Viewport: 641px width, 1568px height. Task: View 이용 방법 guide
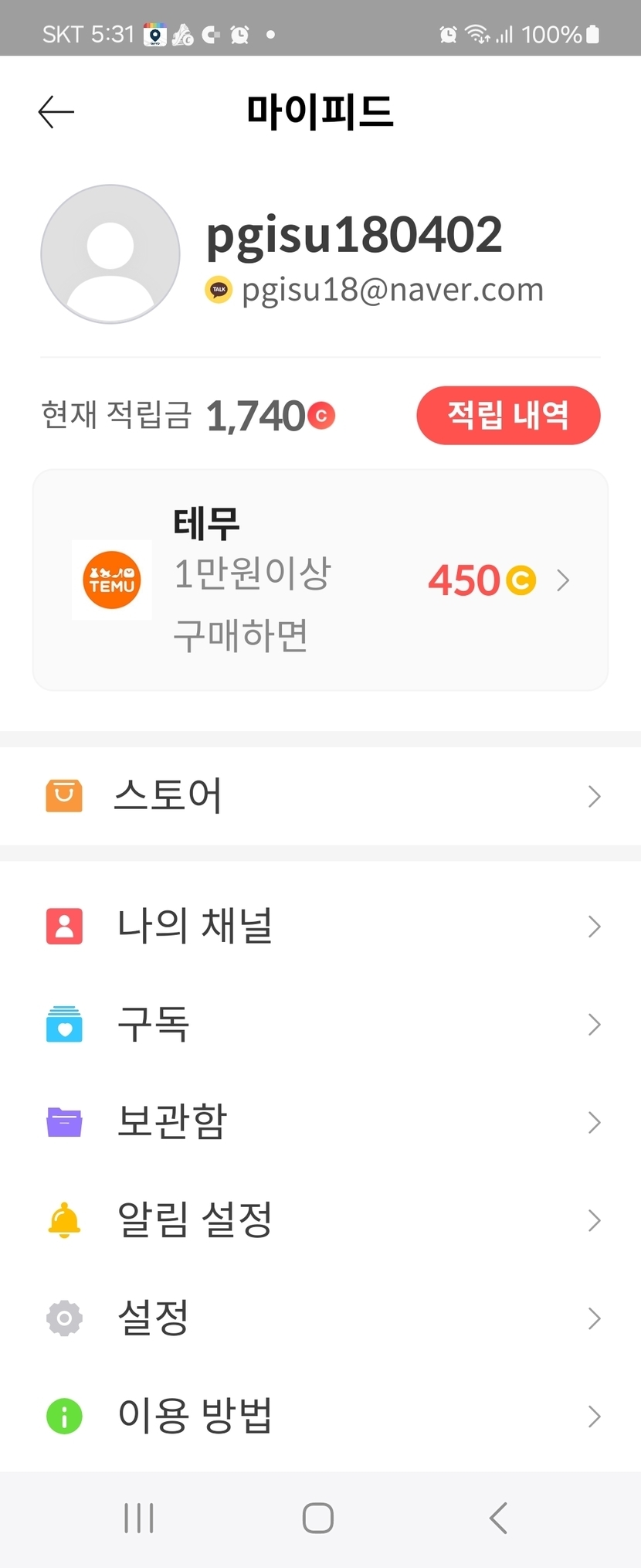[320, 1417]
